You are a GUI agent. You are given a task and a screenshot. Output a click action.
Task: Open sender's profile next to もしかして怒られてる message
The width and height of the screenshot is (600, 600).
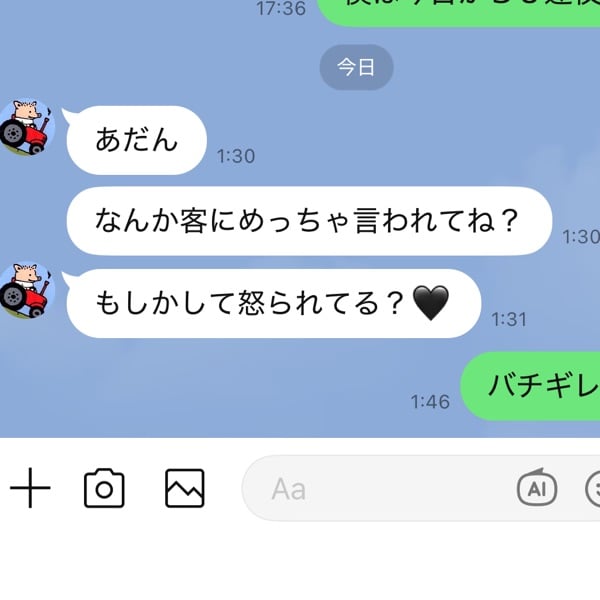27,290
